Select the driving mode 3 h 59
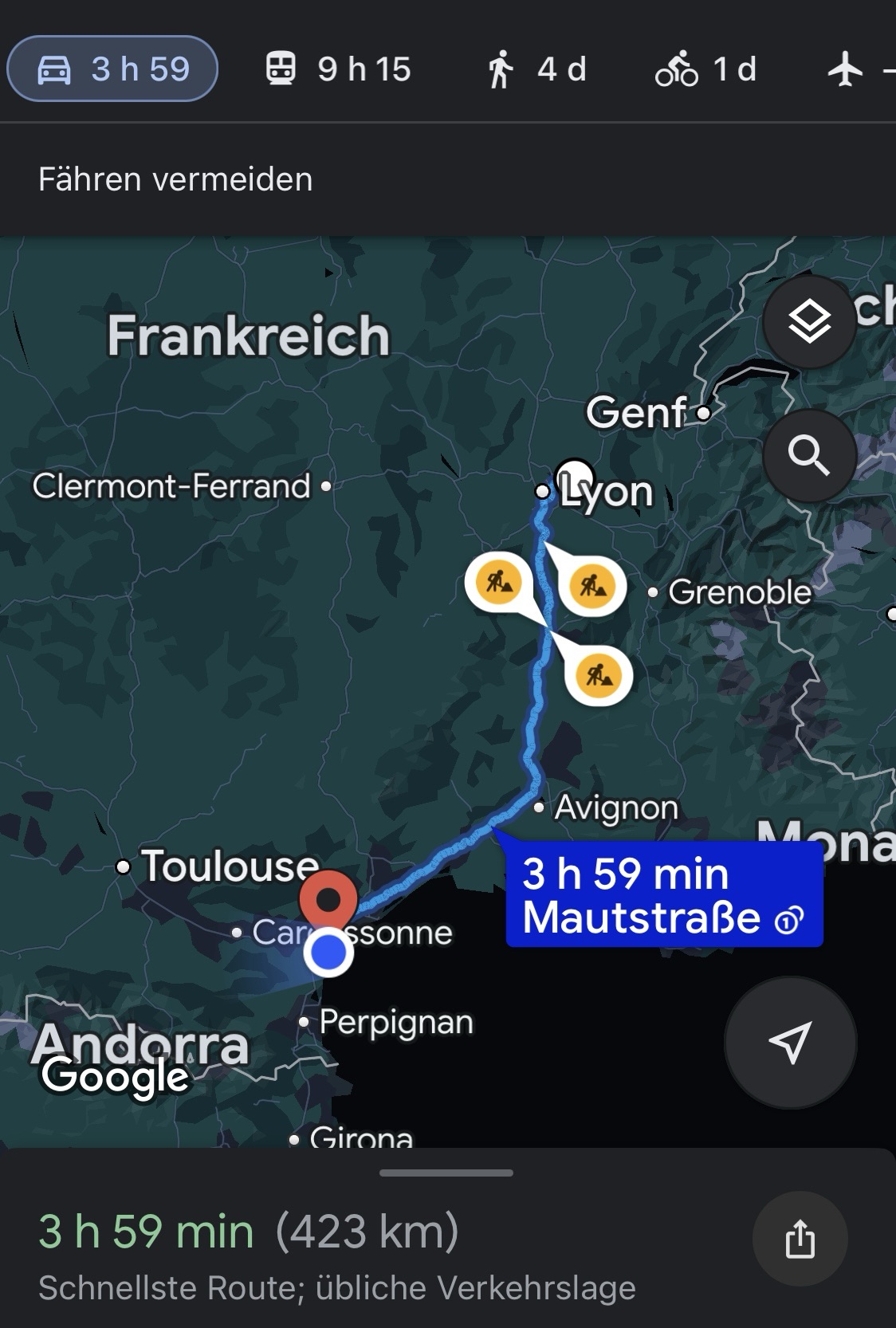Screen dimensions: 896x1328 click(112, 69)
